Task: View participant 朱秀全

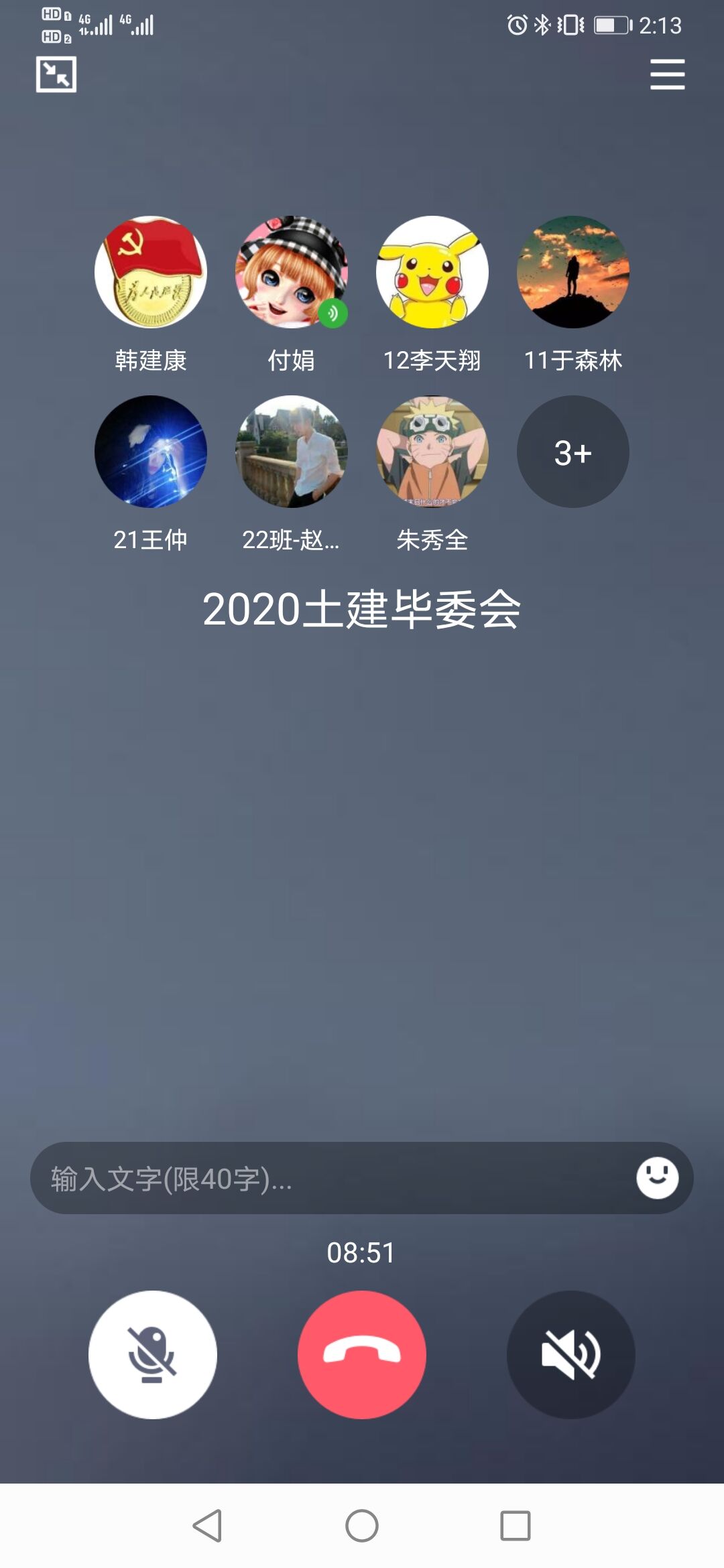Action: tap(432, 452)
